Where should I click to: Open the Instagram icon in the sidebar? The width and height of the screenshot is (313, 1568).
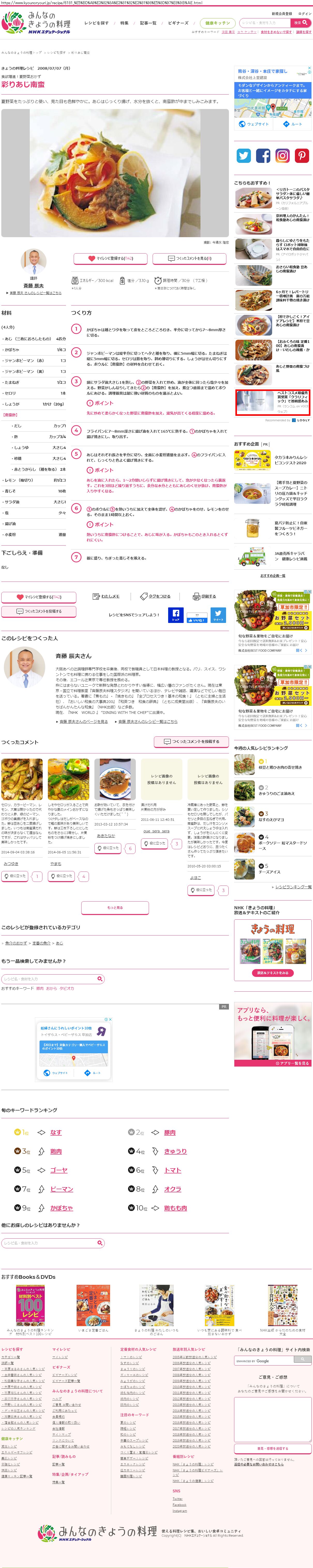coord(283,156)
